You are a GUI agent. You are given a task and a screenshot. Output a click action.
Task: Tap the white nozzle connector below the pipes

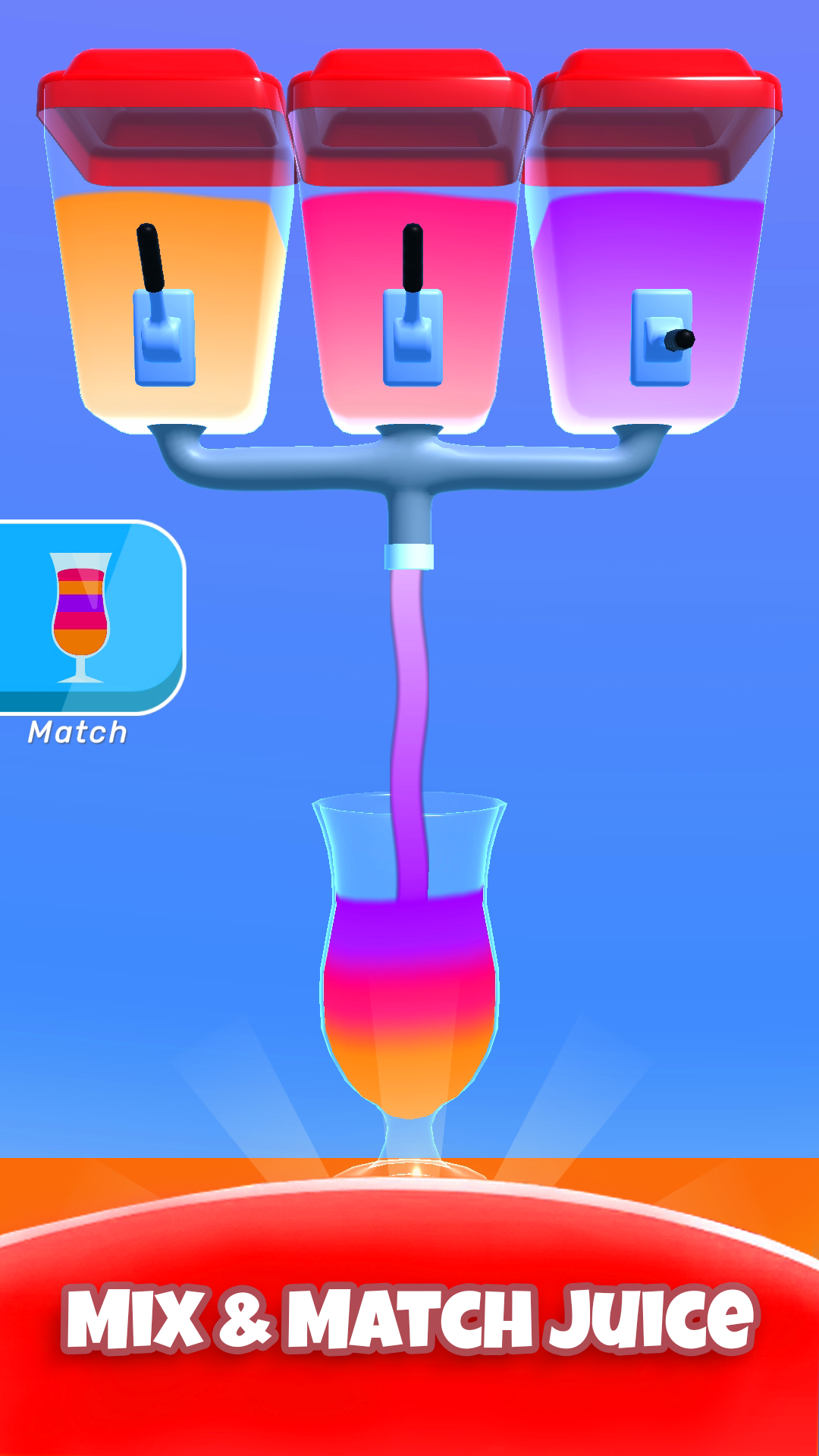coord(409,555)
